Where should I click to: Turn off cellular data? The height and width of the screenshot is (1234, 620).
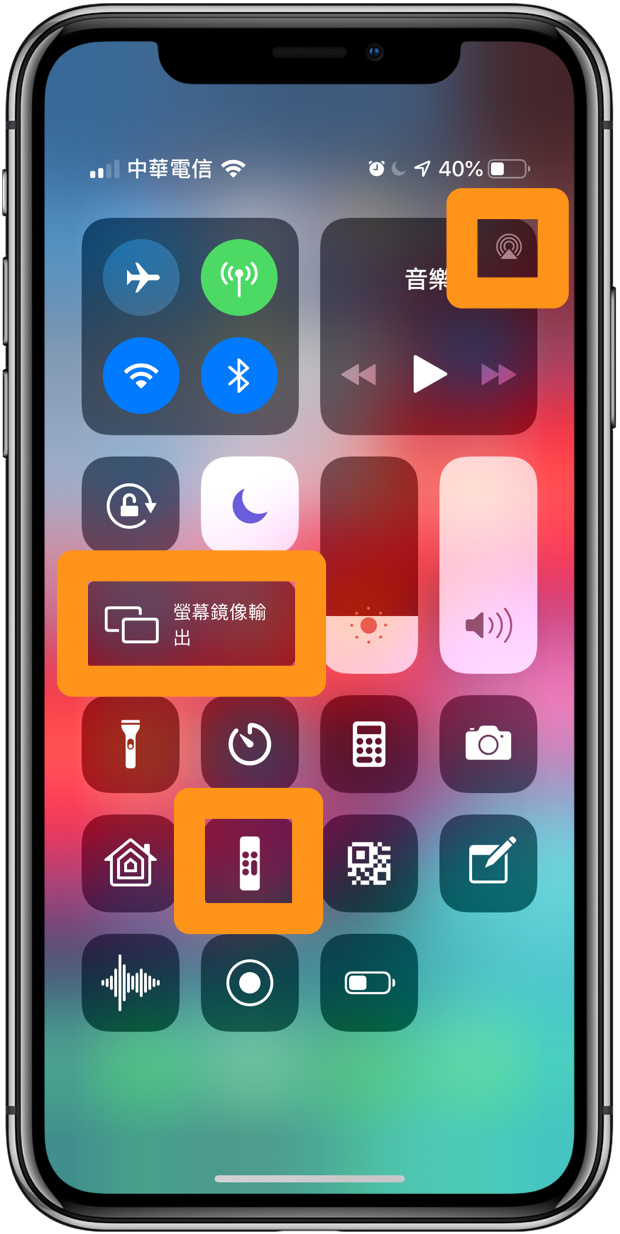click(239, 277)
